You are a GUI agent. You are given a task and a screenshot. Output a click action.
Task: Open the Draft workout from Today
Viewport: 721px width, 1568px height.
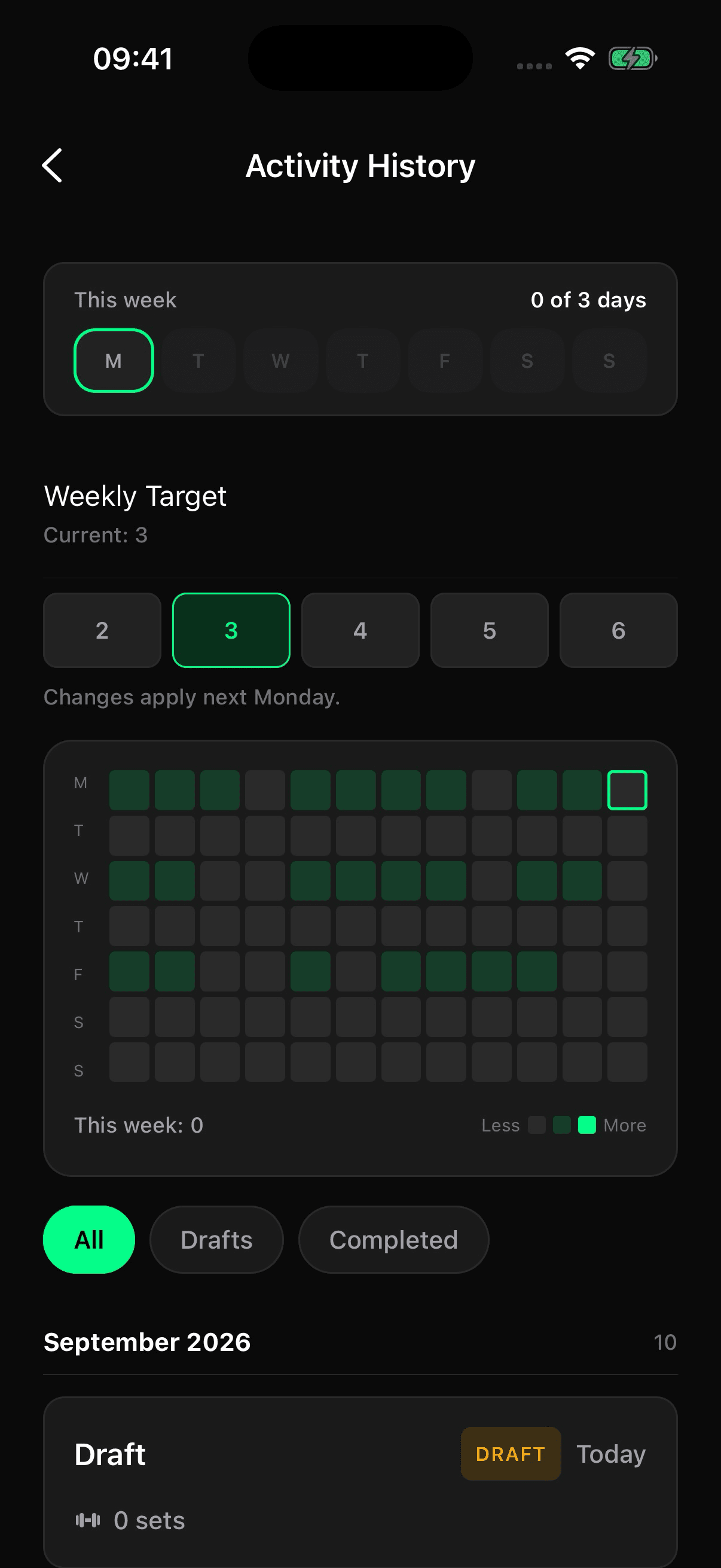[x=360, y=1483]
